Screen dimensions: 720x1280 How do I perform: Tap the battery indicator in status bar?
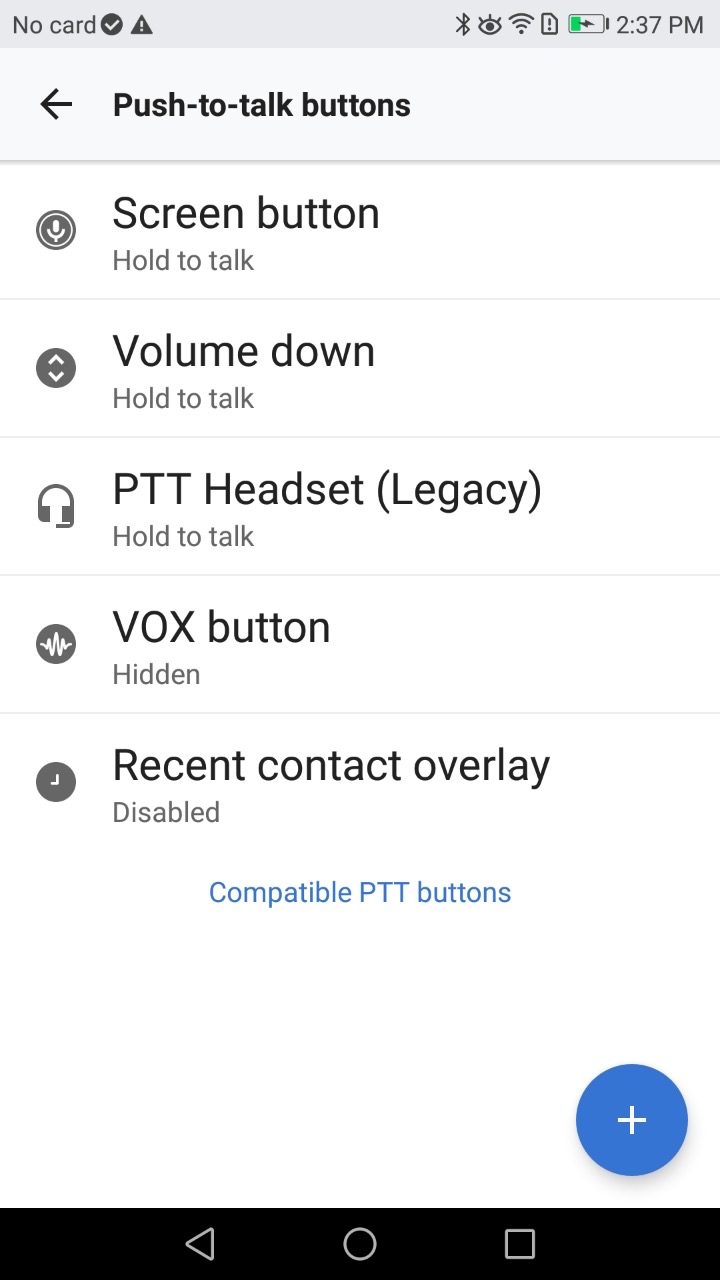click(x=585, y=24)
